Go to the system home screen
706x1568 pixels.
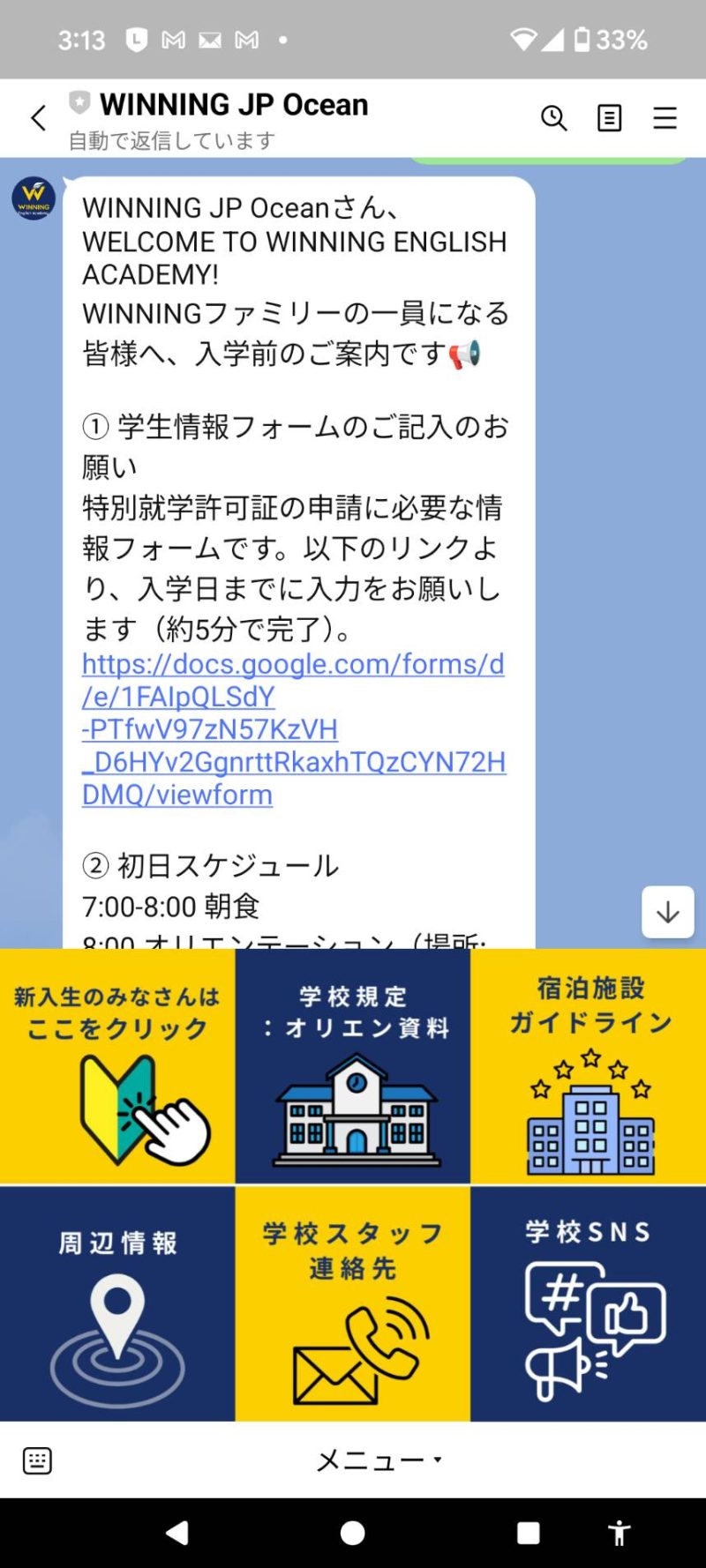pos(353,1533)
